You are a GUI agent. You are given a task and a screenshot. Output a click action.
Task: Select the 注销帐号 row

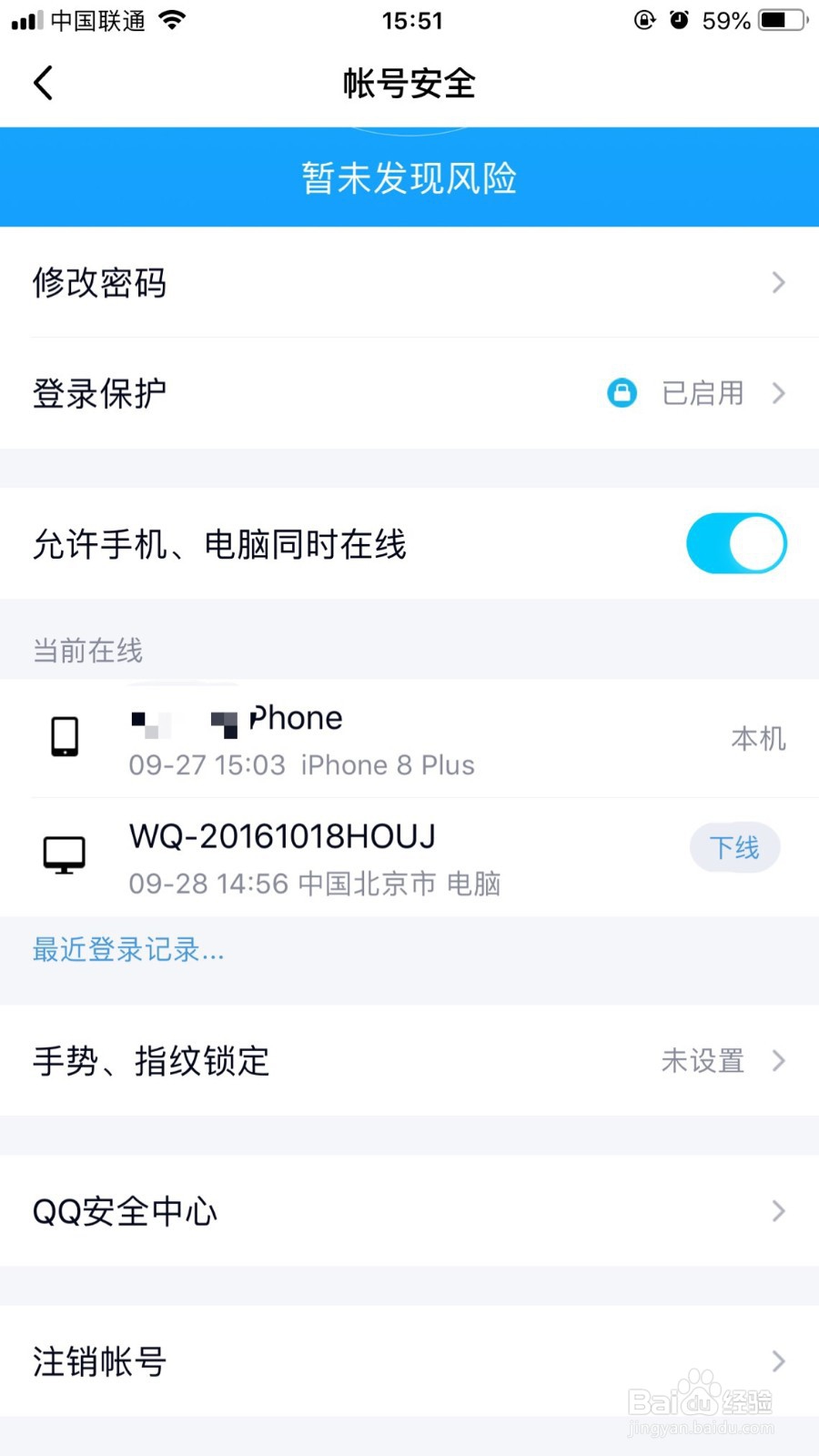click(100, 1362)
